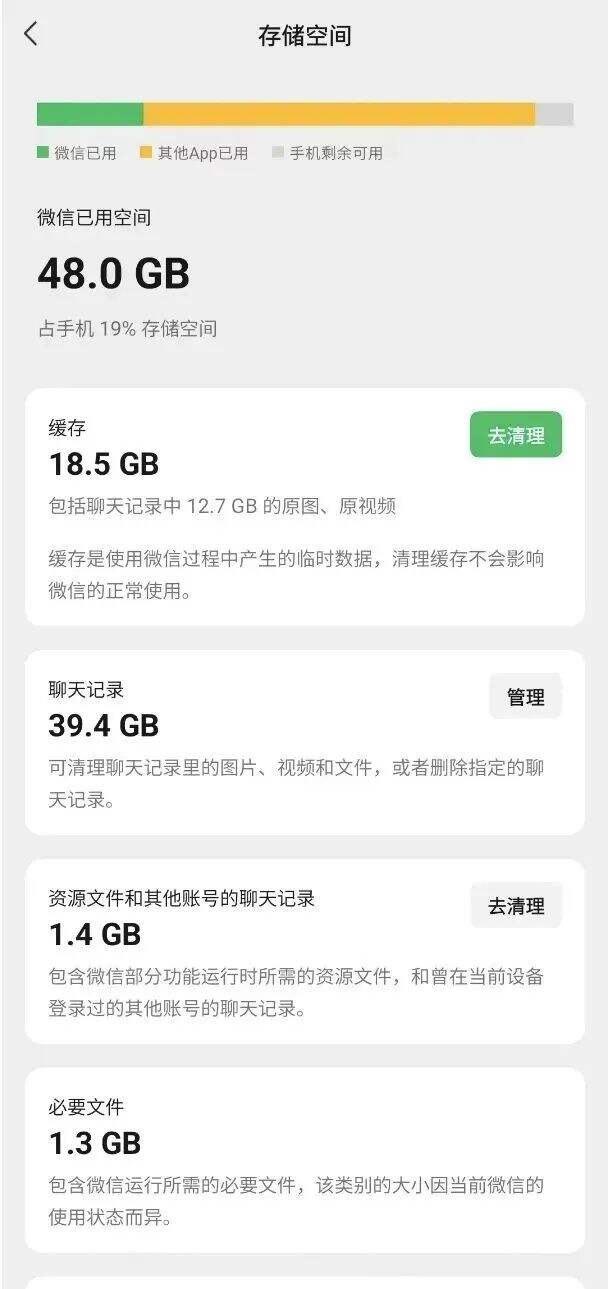
Task: Go back from the 存储空间 page
Action: pyautogui.click(x=30, y=34)
